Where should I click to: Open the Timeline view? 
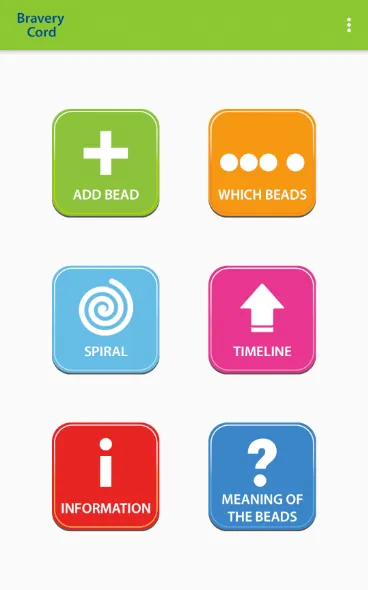click(x=262, y=319)
